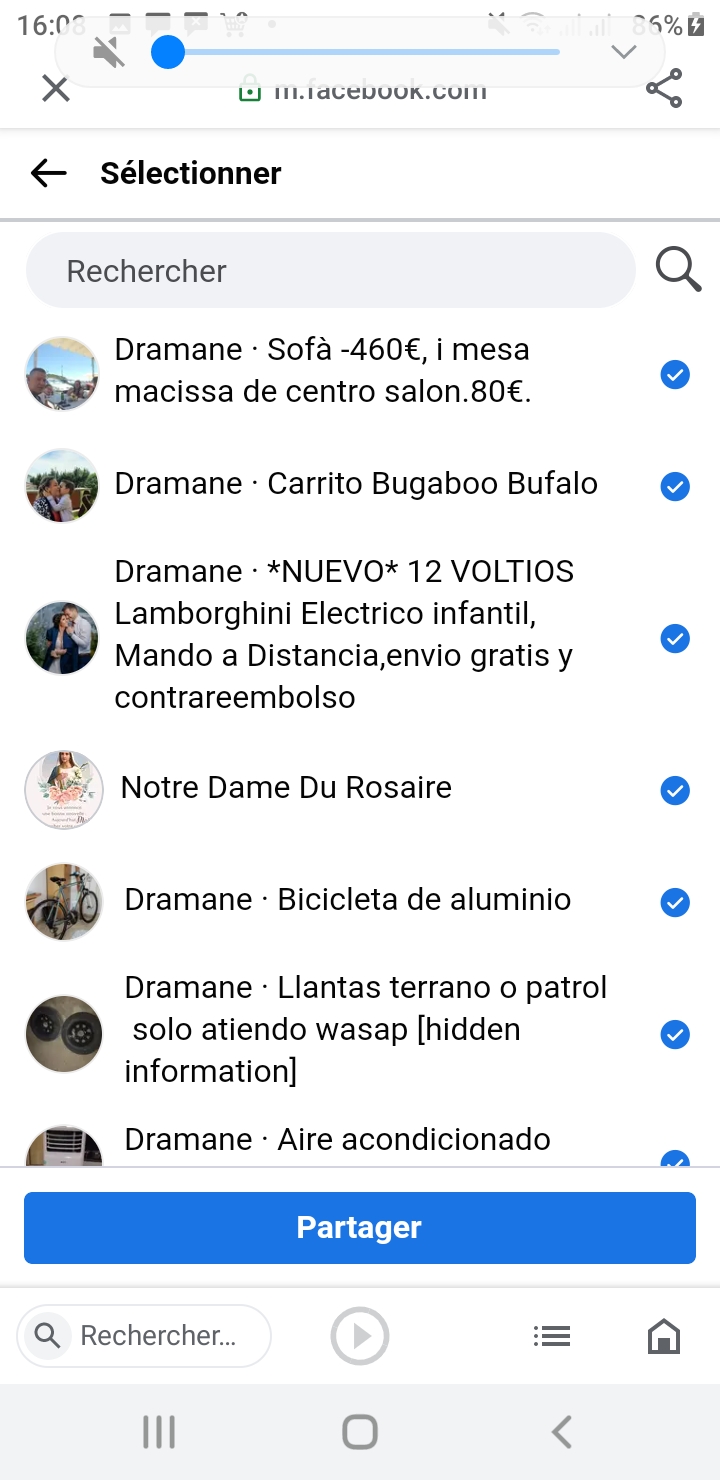Open the list menu icon
720x1480 pixels.
coord(551,1336)
